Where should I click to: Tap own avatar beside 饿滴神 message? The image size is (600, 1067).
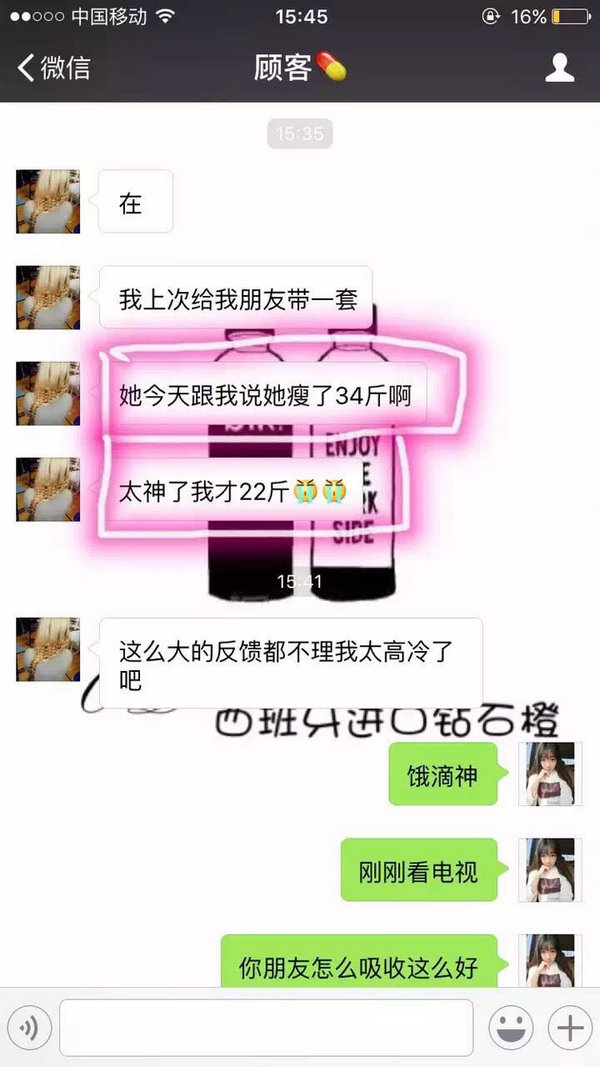pyautogui.click(x=550, y=774)
